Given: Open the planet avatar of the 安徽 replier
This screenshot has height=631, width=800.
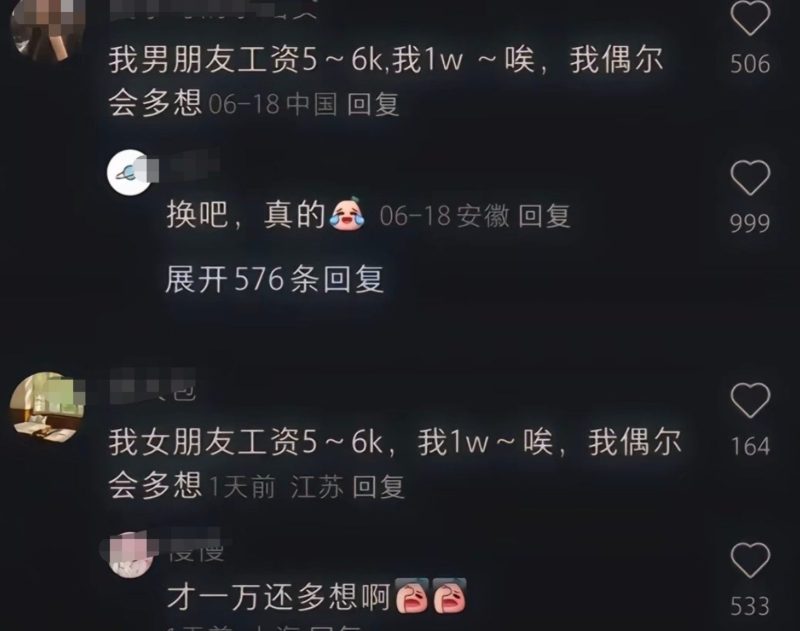Looking at the screenshot, I should [130, 173].
